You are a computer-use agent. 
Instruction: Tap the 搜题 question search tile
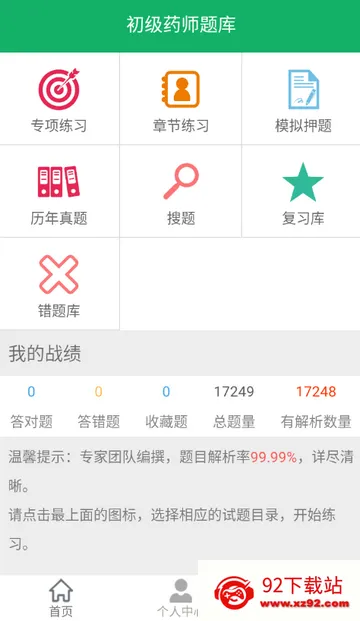click(181, 191)
